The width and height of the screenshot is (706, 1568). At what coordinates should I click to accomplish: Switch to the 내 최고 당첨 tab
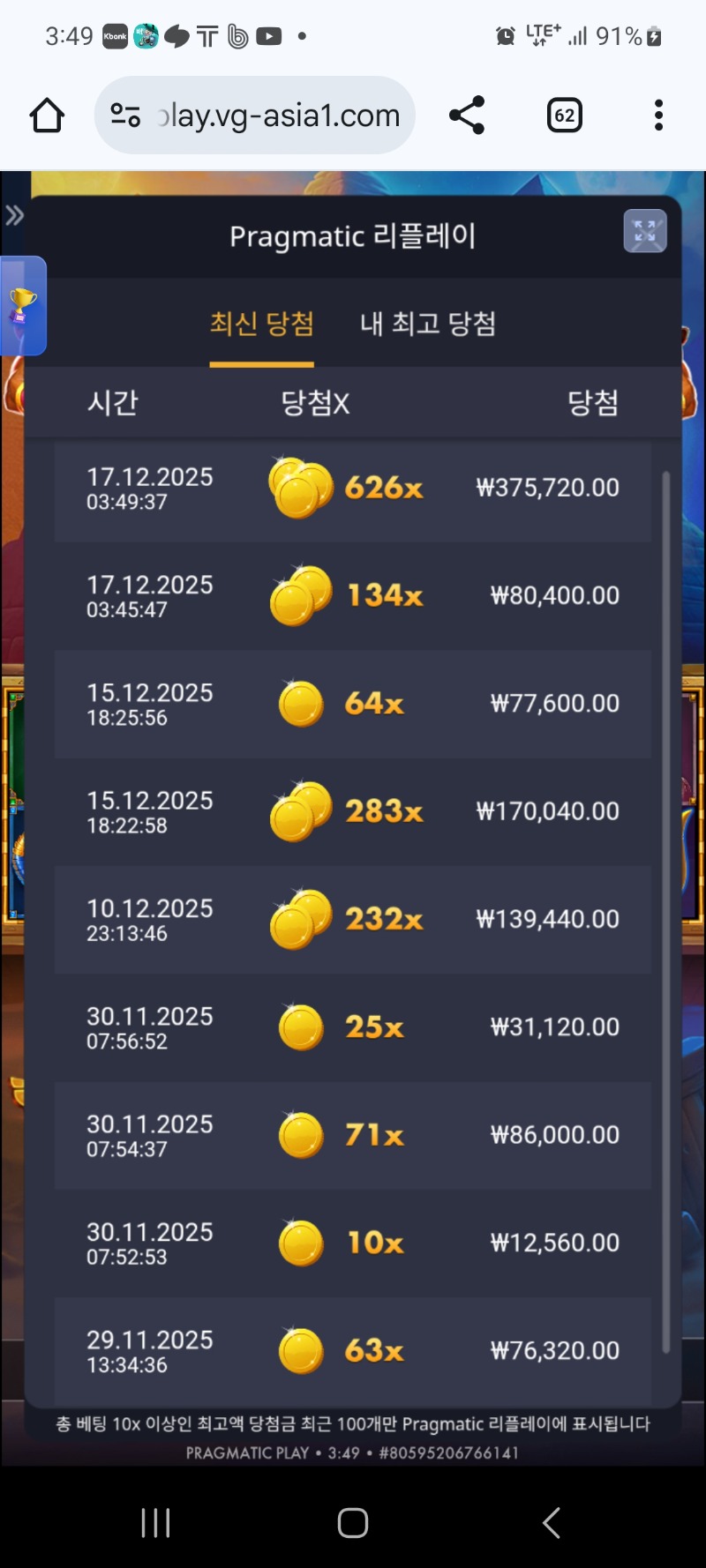pyautogui.click(x=427, y=324)
